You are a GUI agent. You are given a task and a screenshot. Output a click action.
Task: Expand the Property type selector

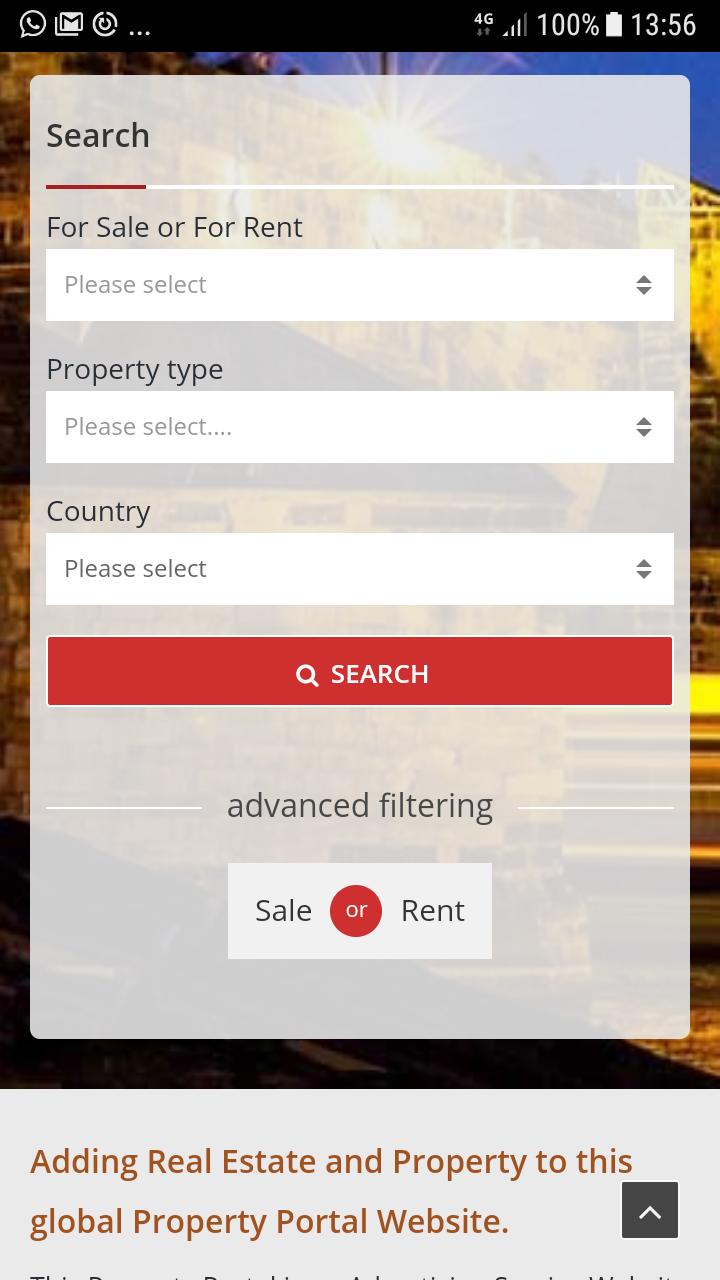pyautogui.click(x=359, y=427)
